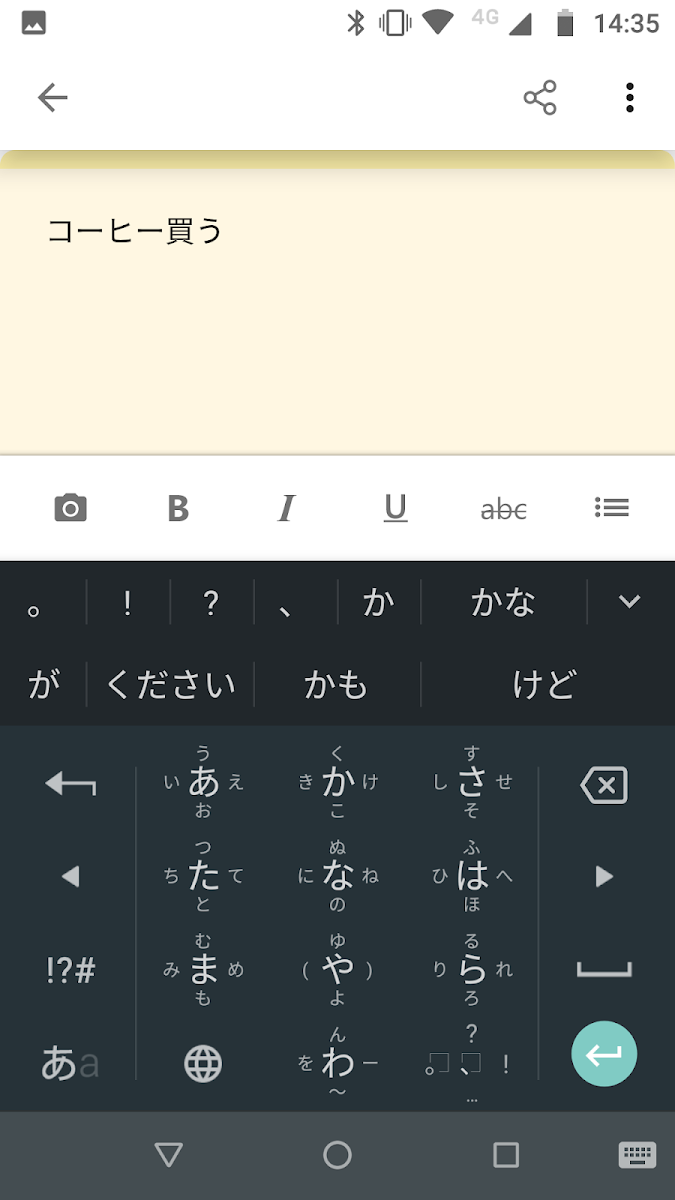Switch keyboard language with globe key

(203, 1063)
